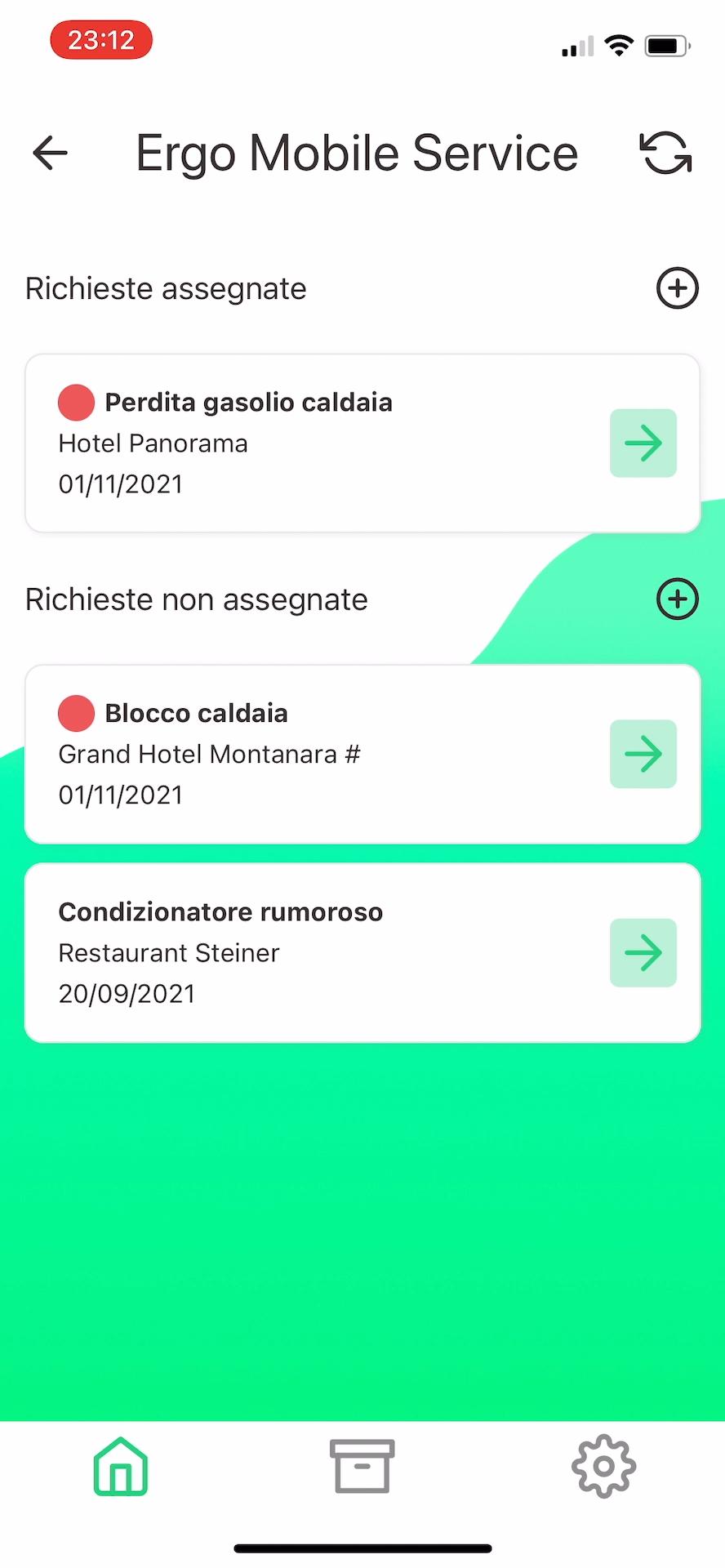Add a request under Richieste assegnate
This screenshot has height=1568, width=725.
click(x=678, y=288)
